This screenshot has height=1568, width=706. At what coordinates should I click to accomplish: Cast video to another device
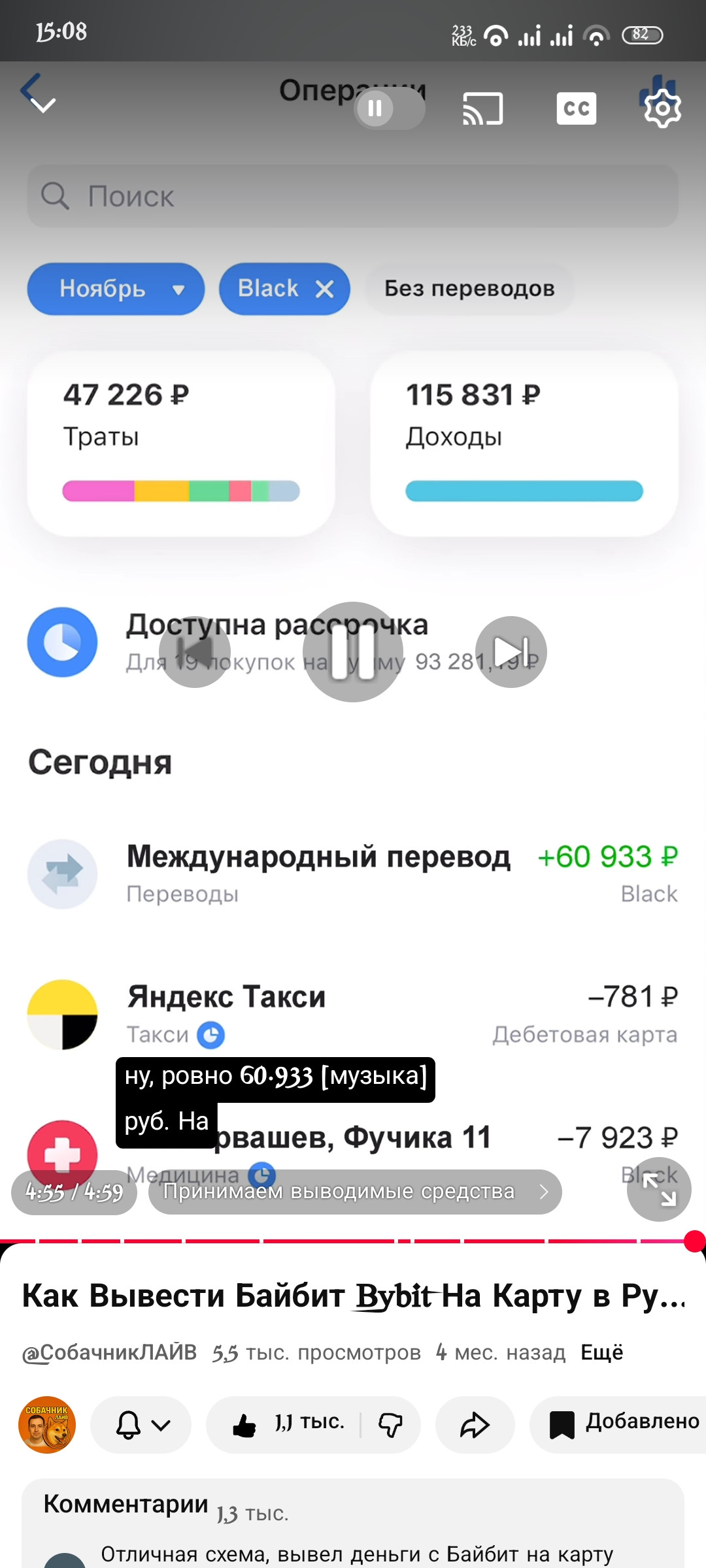482,108
